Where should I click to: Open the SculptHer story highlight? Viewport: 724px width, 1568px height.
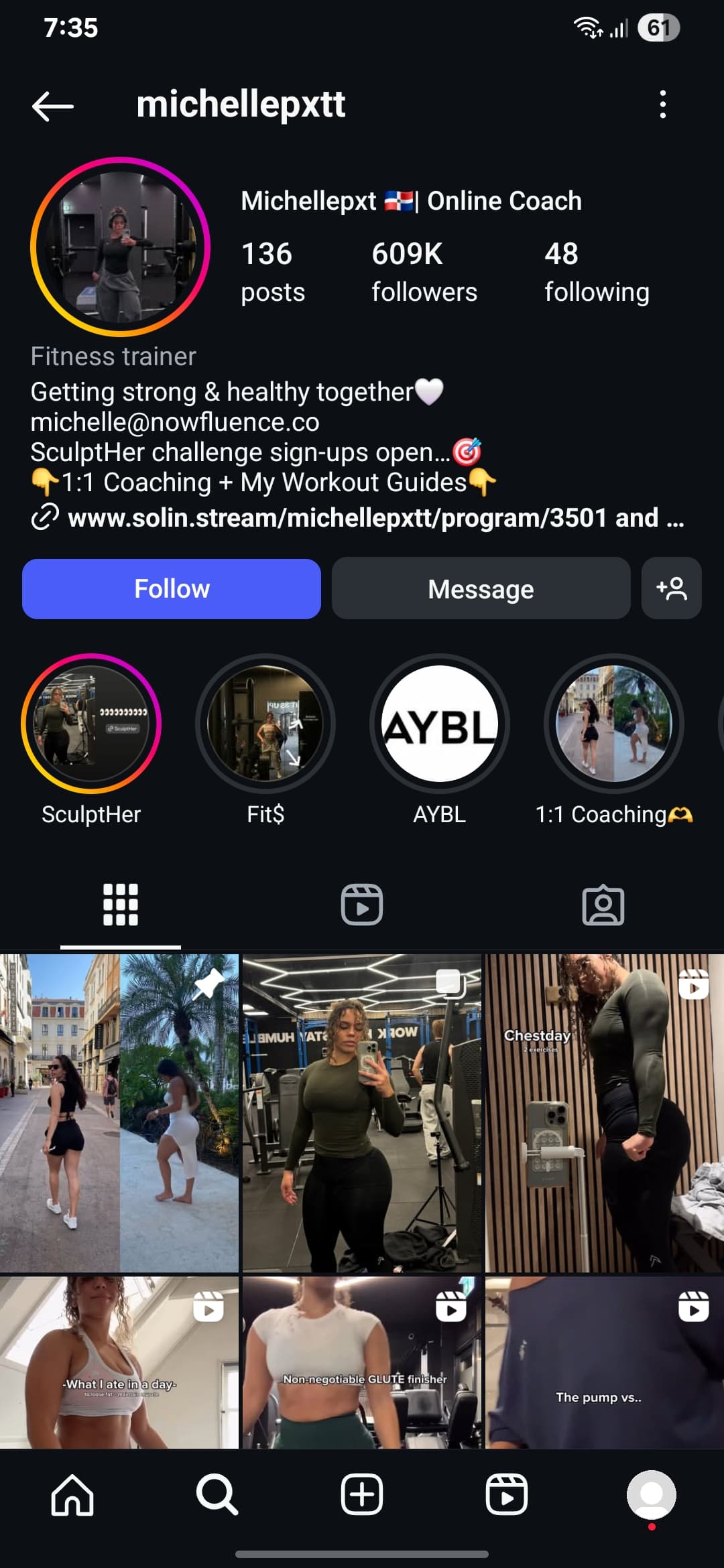pos(91,724)
